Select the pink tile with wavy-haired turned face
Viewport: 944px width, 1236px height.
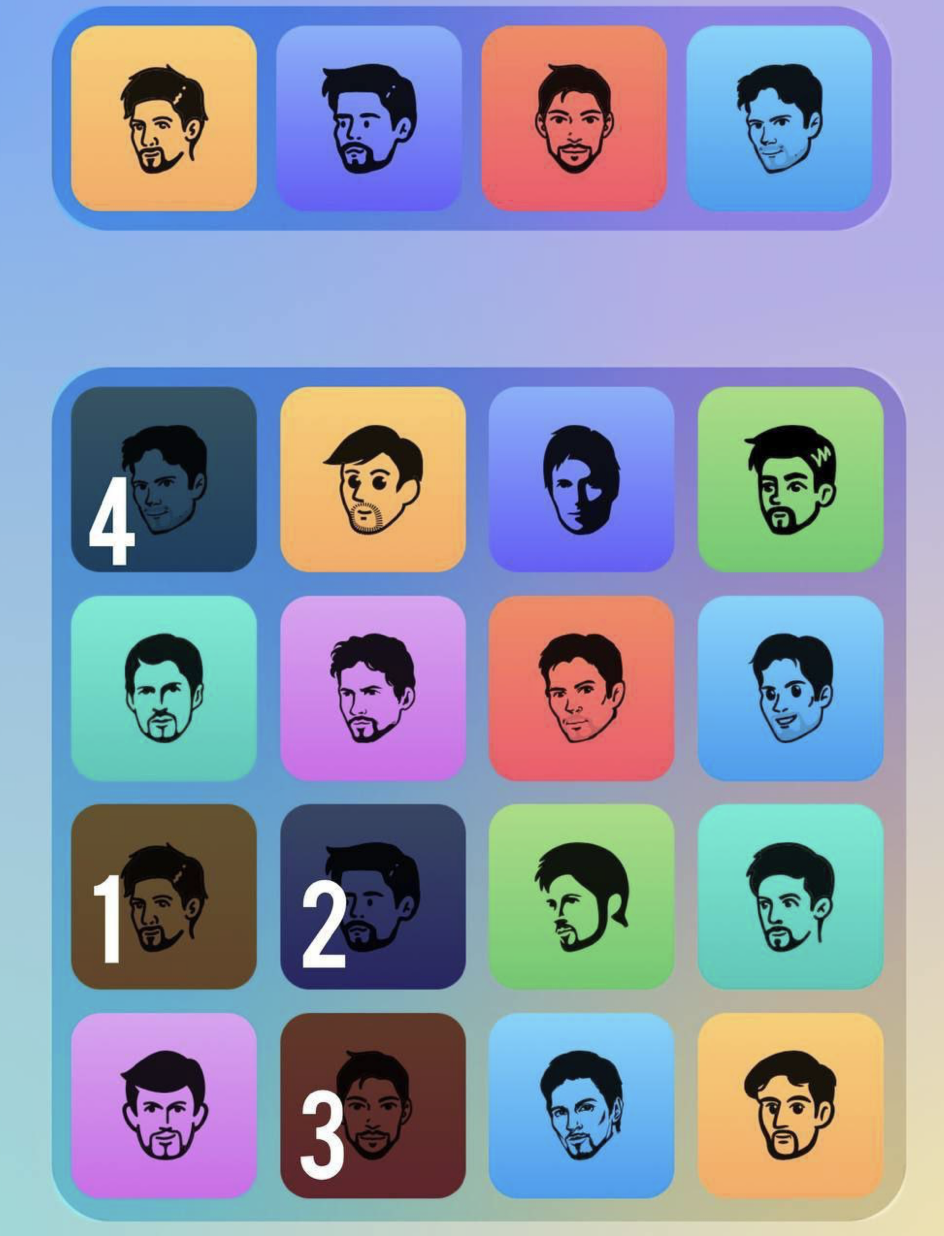[372, 688]
